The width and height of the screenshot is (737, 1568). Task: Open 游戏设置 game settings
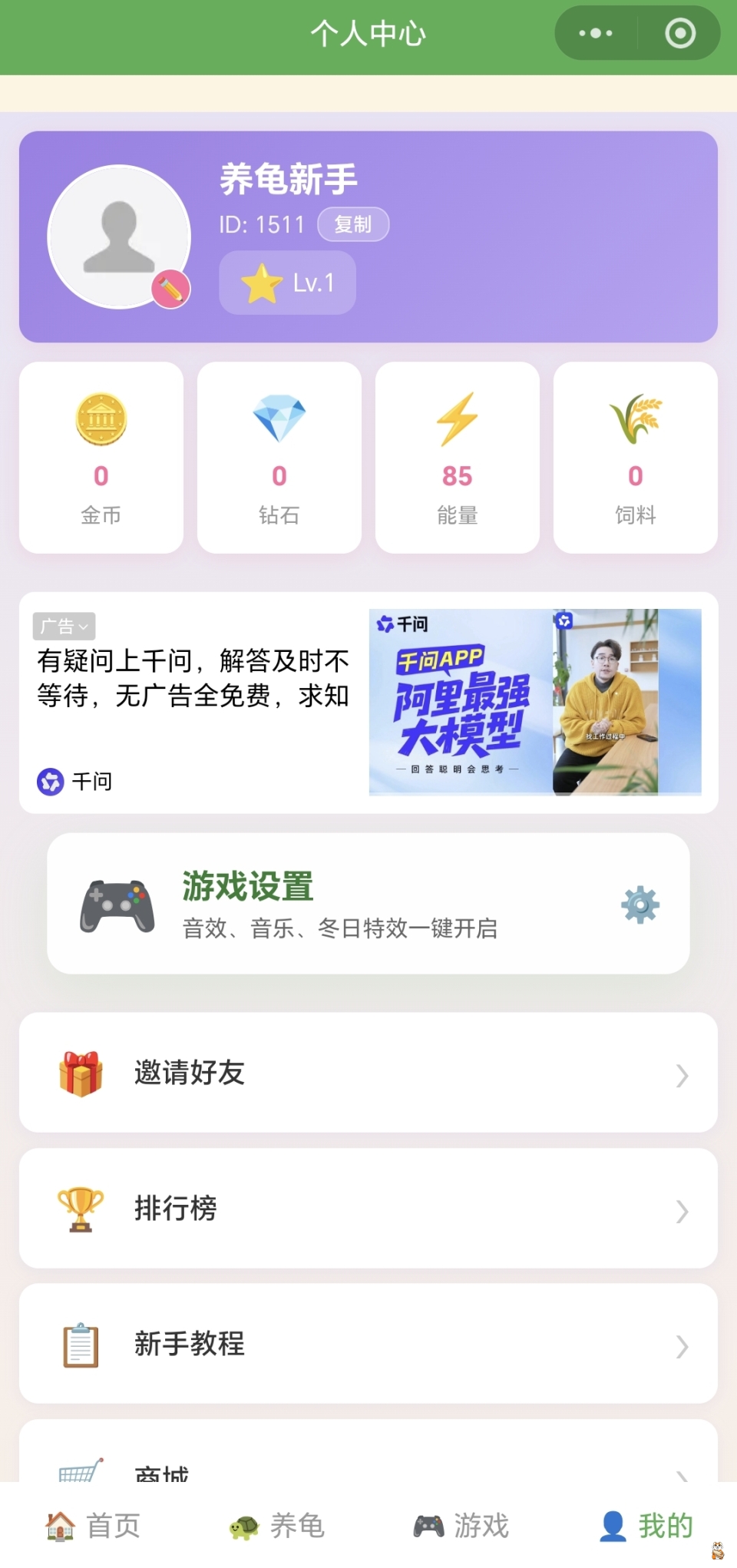[x=368, y=904]
